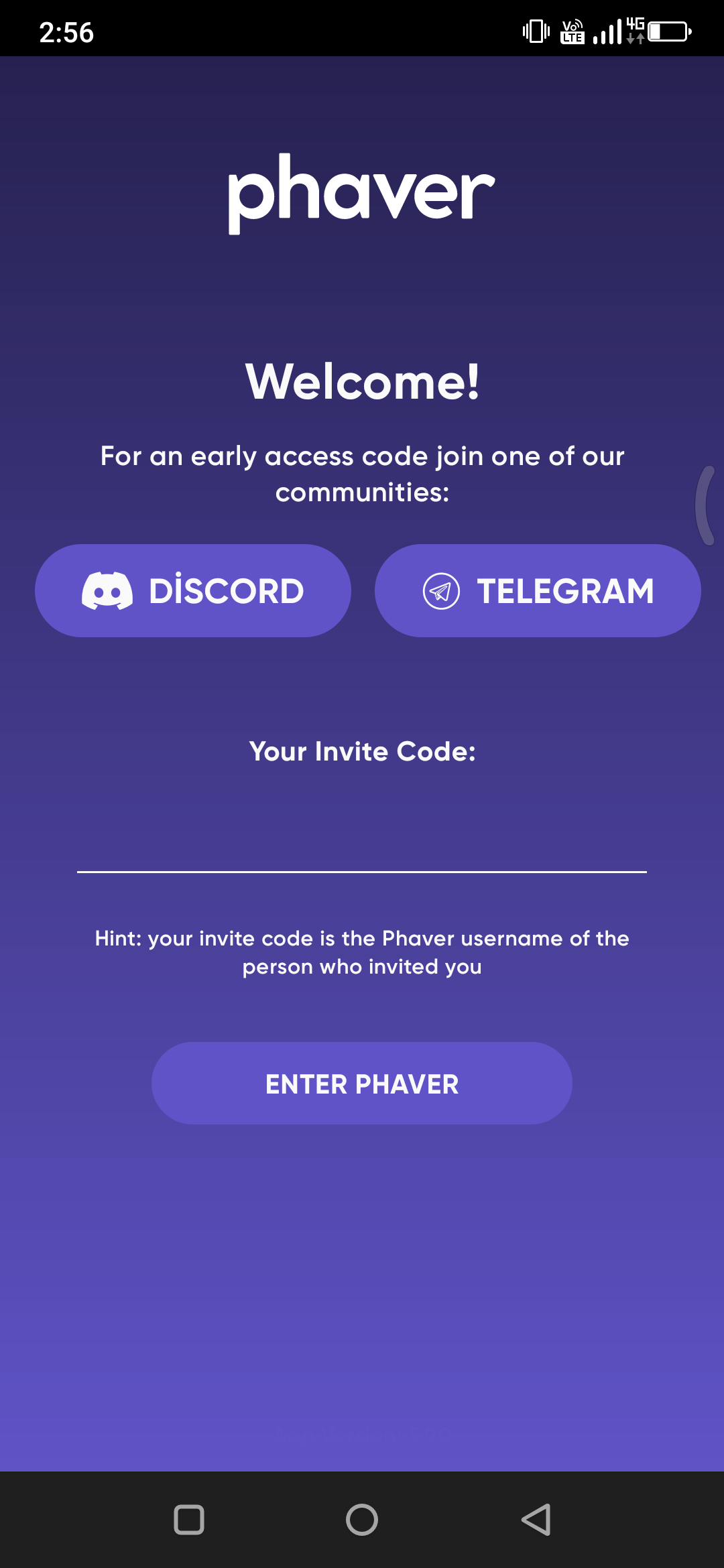724x1568 pixels.
Task: Tap the Enter Phaver button
Action: tap(362, 1084)
